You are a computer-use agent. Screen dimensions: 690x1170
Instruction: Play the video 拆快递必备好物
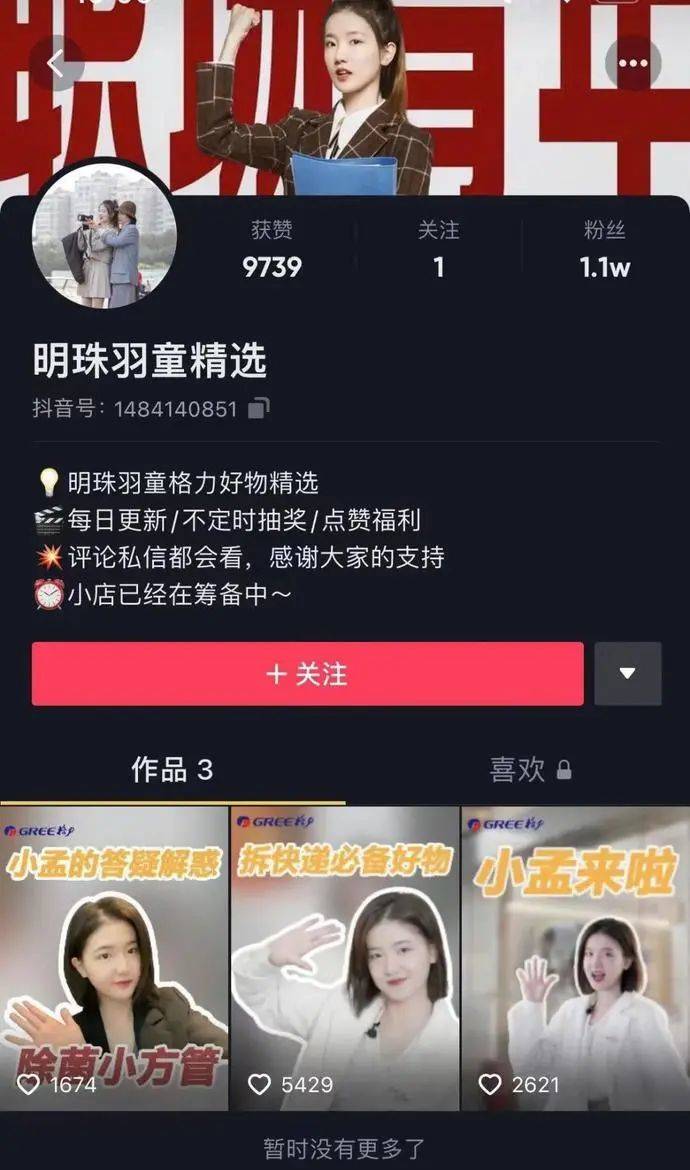(345, 958)
